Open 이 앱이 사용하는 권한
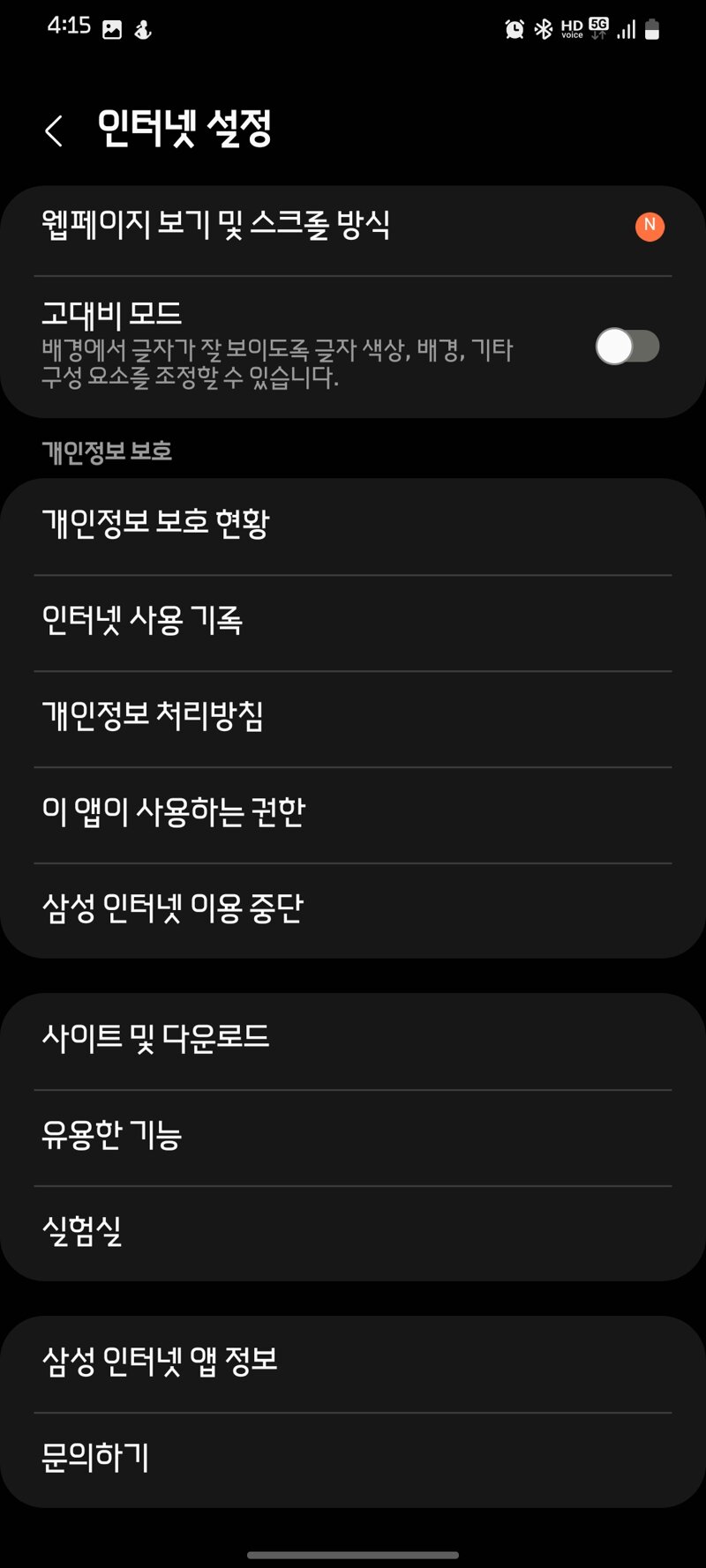This screenshot has height=1568, width=706. click(353, 815)
